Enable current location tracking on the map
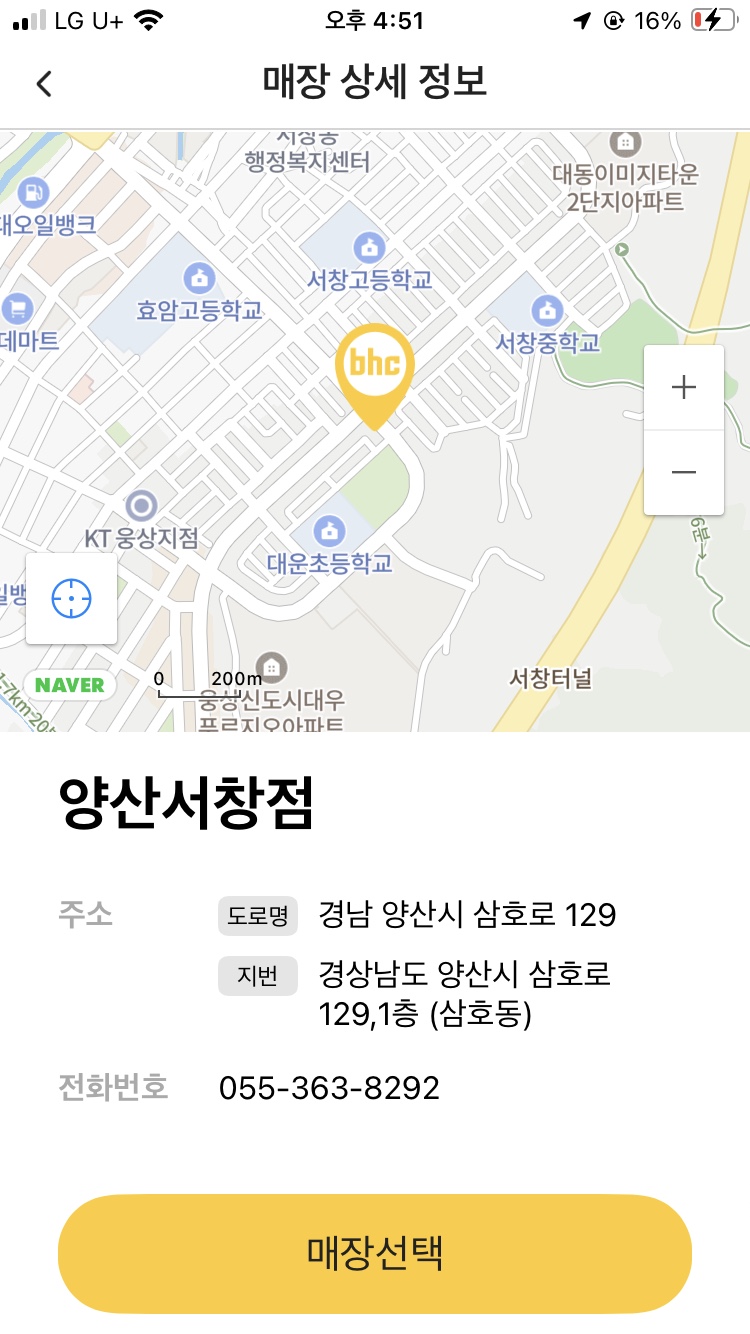This screenshot has height=1334, width=750. click(x=70, y=598)
